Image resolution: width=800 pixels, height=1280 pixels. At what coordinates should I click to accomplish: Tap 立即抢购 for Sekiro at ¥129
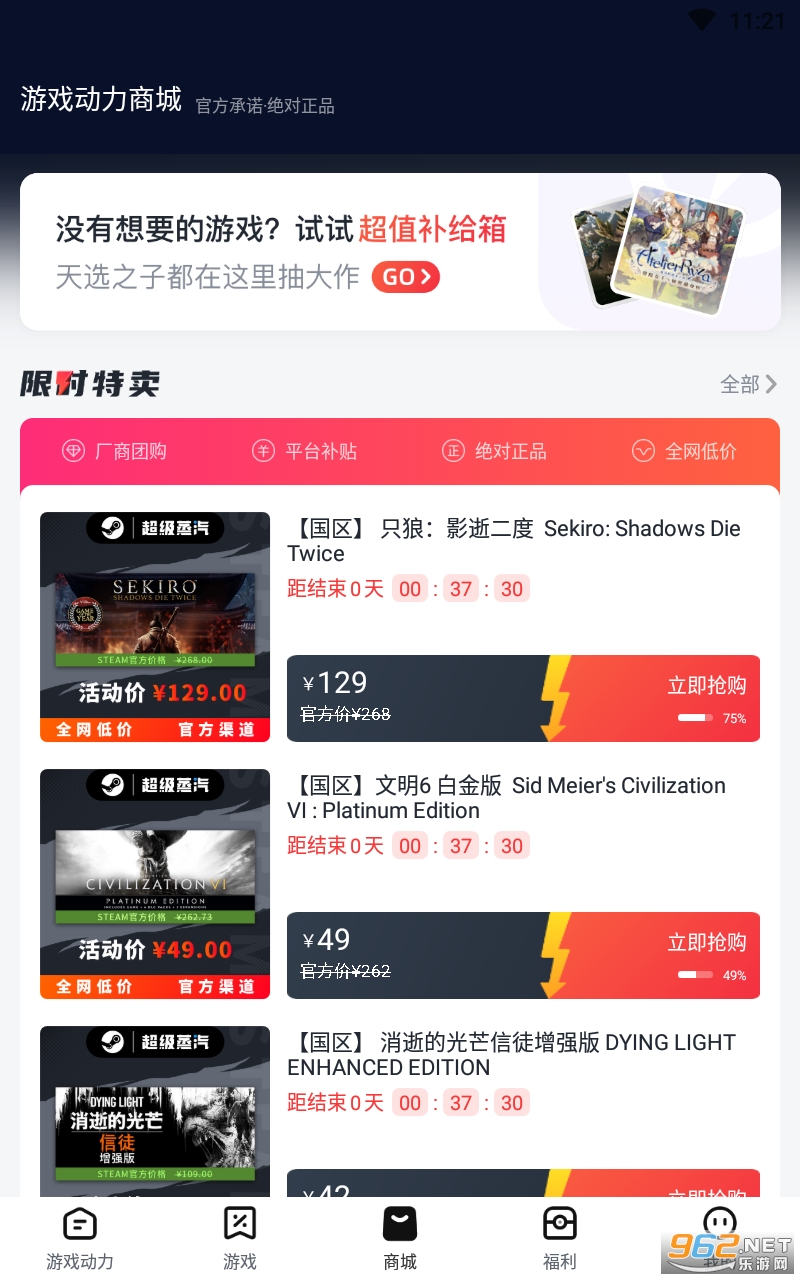click(706, 686)
